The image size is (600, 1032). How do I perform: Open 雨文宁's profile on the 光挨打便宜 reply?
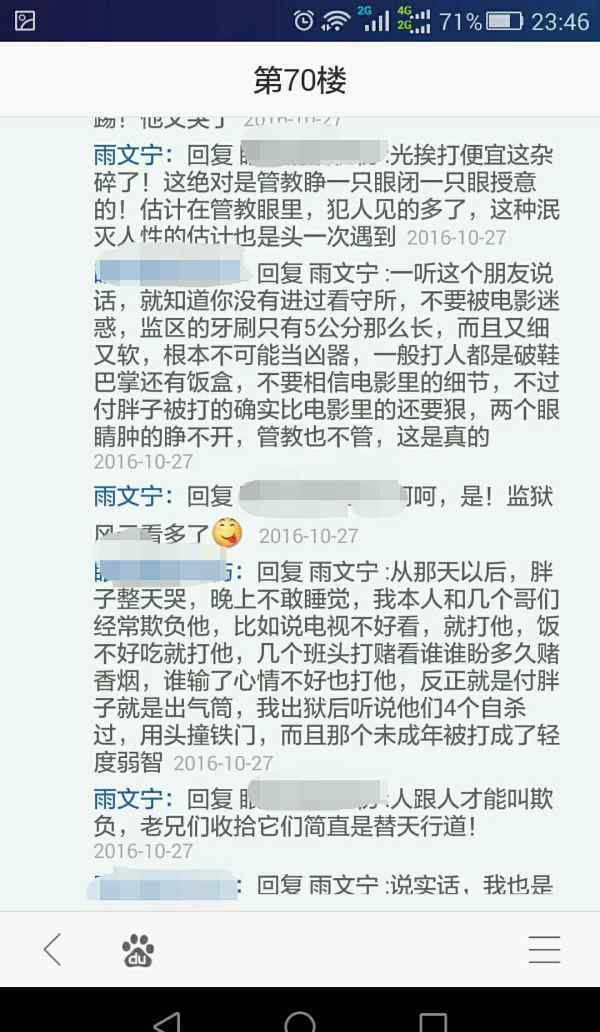click(135, 155)
